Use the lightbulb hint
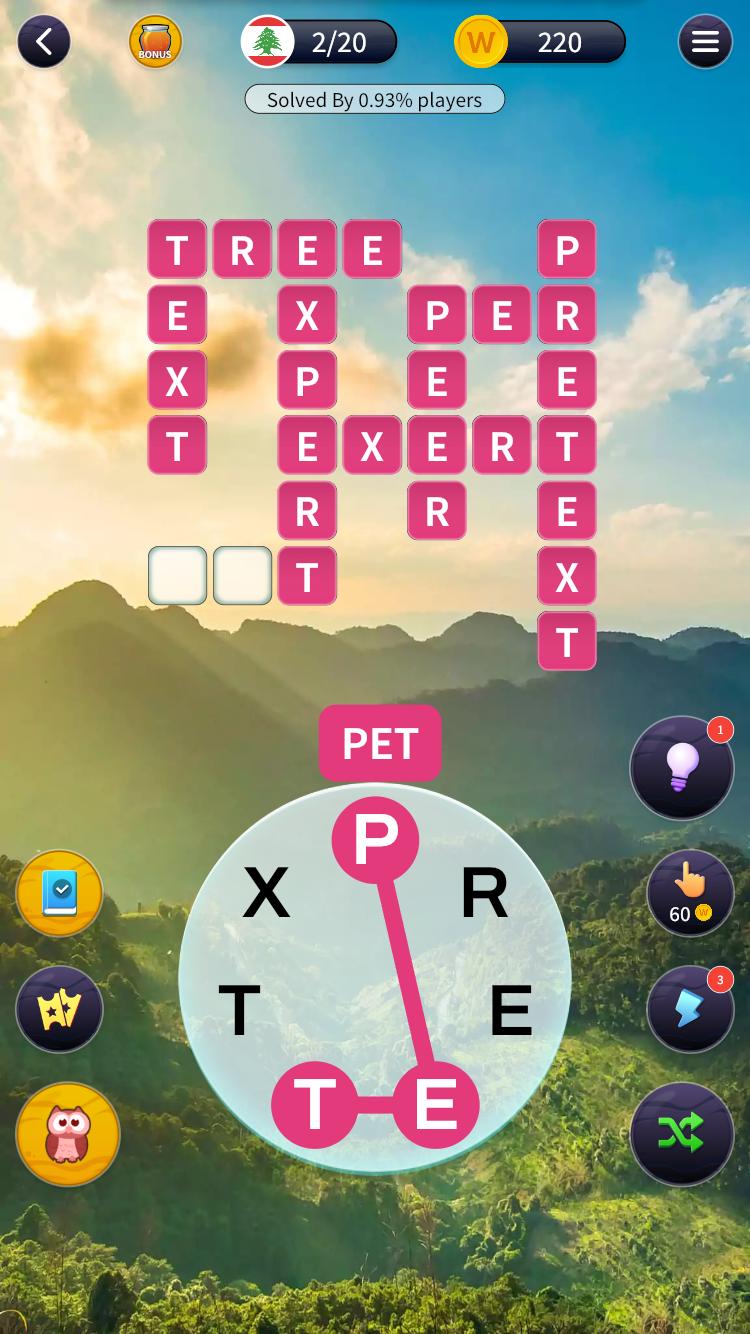The width and height of the screenshot is (750, 1334). tap(682, 768)
